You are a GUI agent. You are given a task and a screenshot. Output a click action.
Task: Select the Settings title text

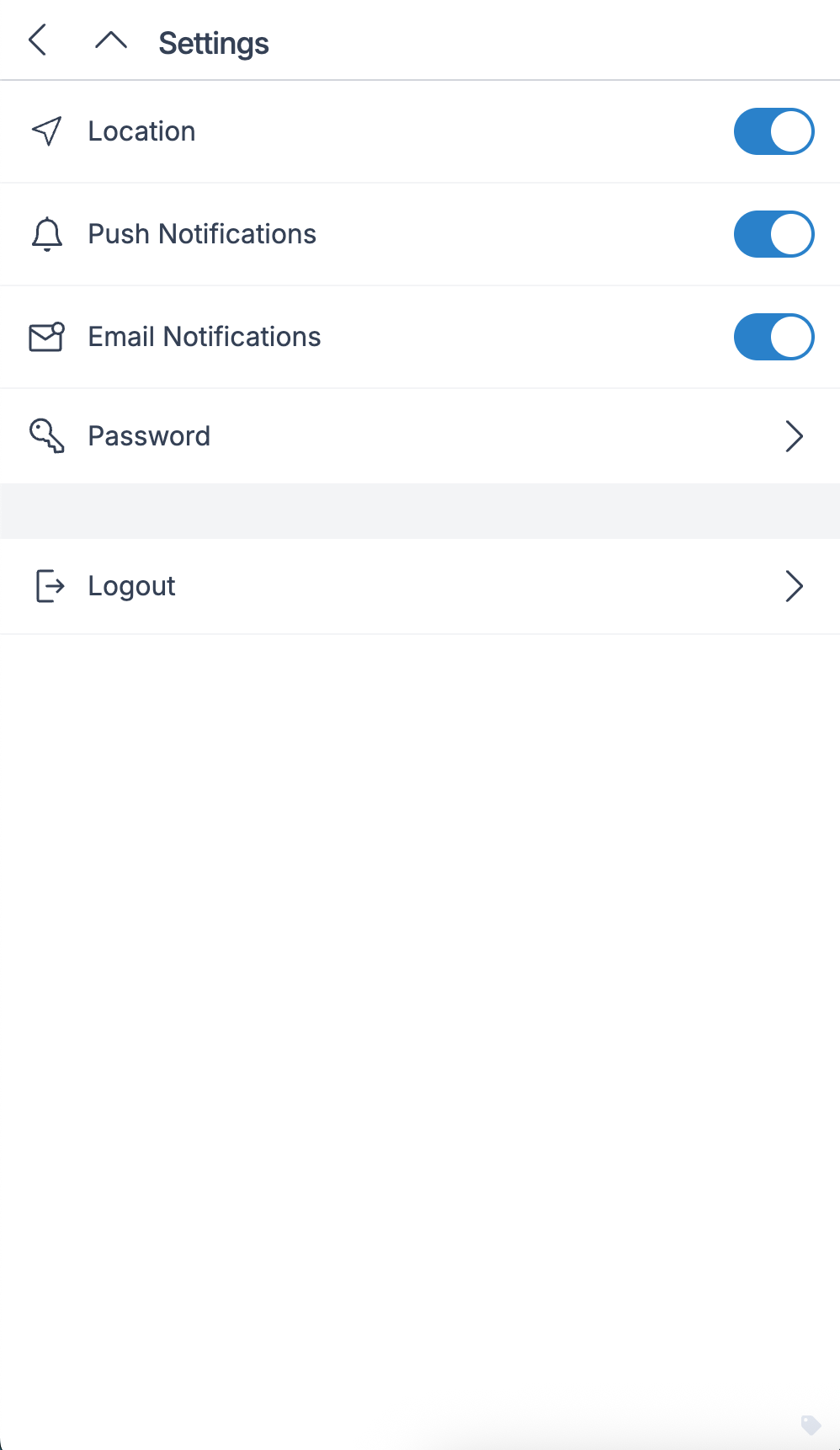(x=213, y=42)
